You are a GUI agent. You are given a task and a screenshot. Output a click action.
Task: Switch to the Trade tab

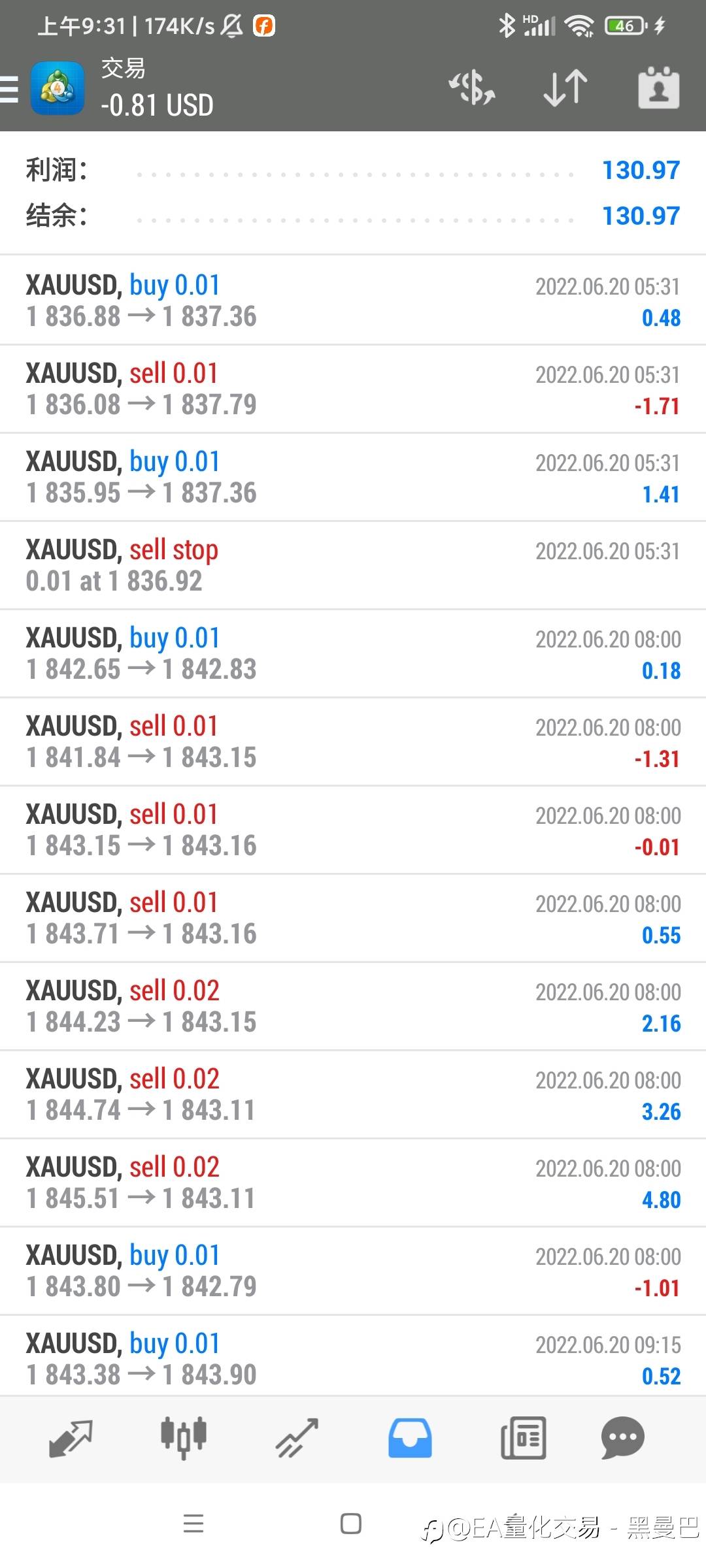tap(297, 1438)
